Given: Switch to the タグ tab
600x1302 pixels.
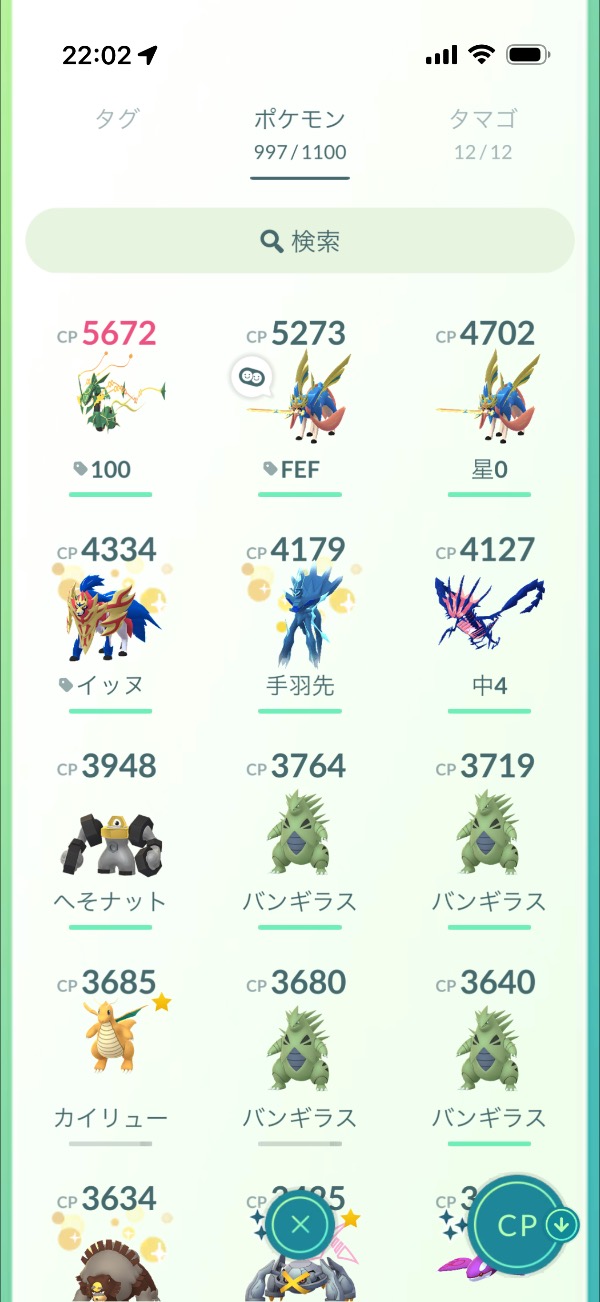Looking at the screenshot, I should tap(116, 120).
